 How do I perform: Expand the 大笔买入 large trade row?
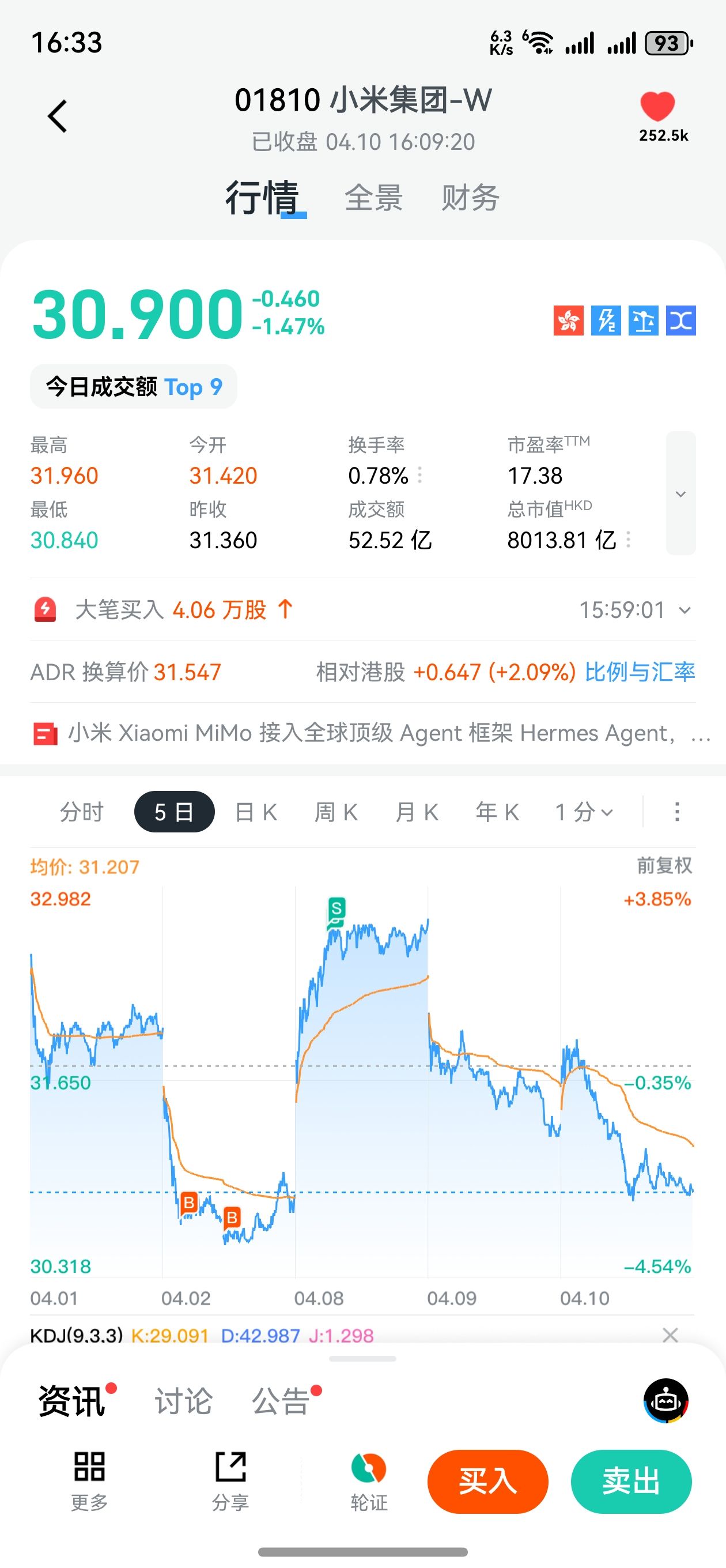point(684,610)
